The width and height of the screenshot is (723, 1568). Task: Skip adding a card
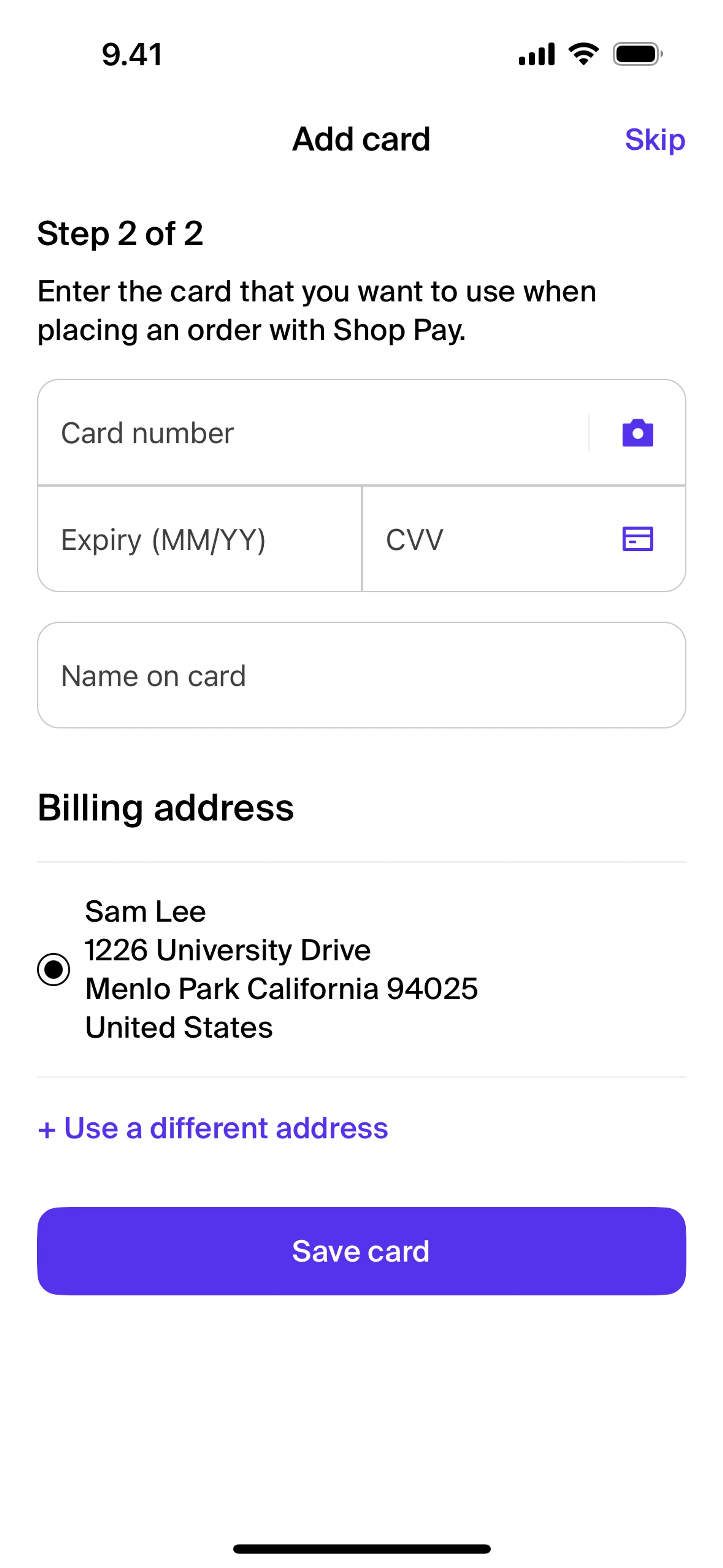654,139
